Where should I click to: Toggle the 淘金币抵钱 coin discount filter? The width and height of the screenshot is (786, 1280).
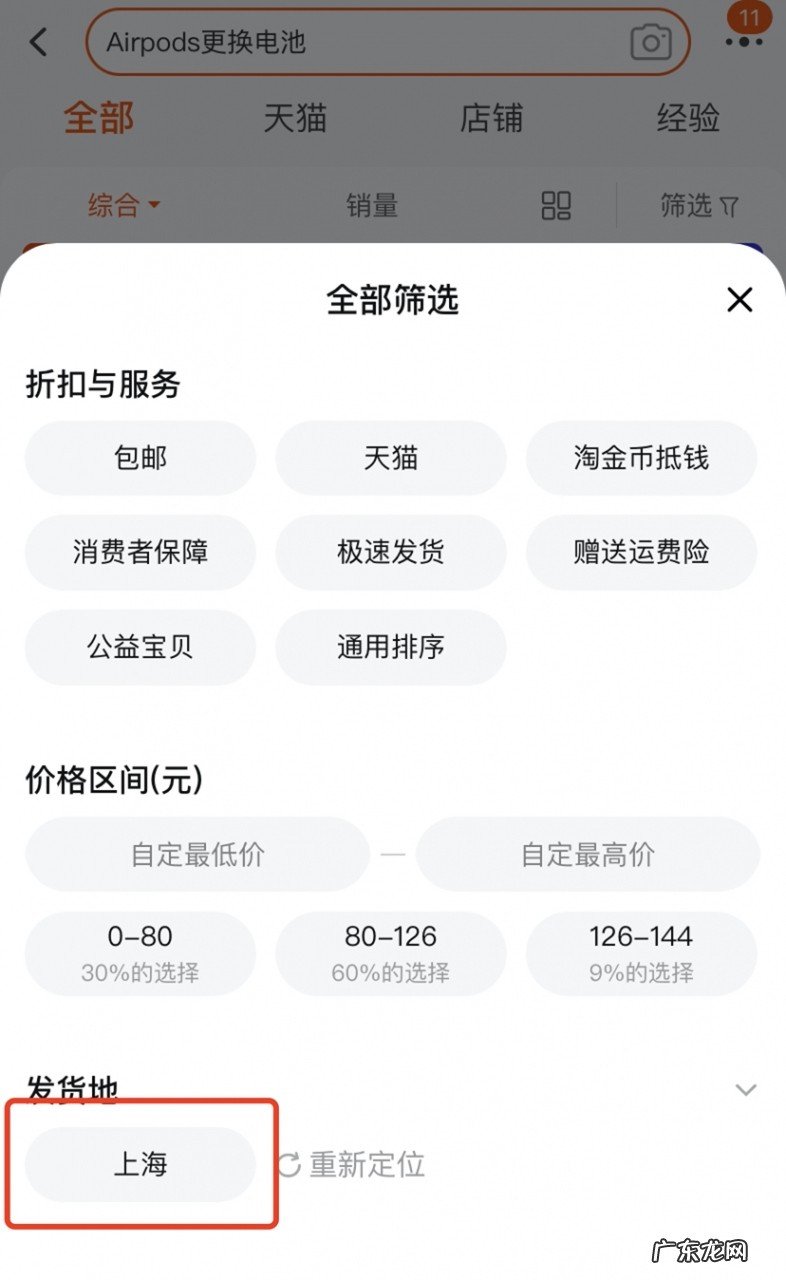point(641,458)
